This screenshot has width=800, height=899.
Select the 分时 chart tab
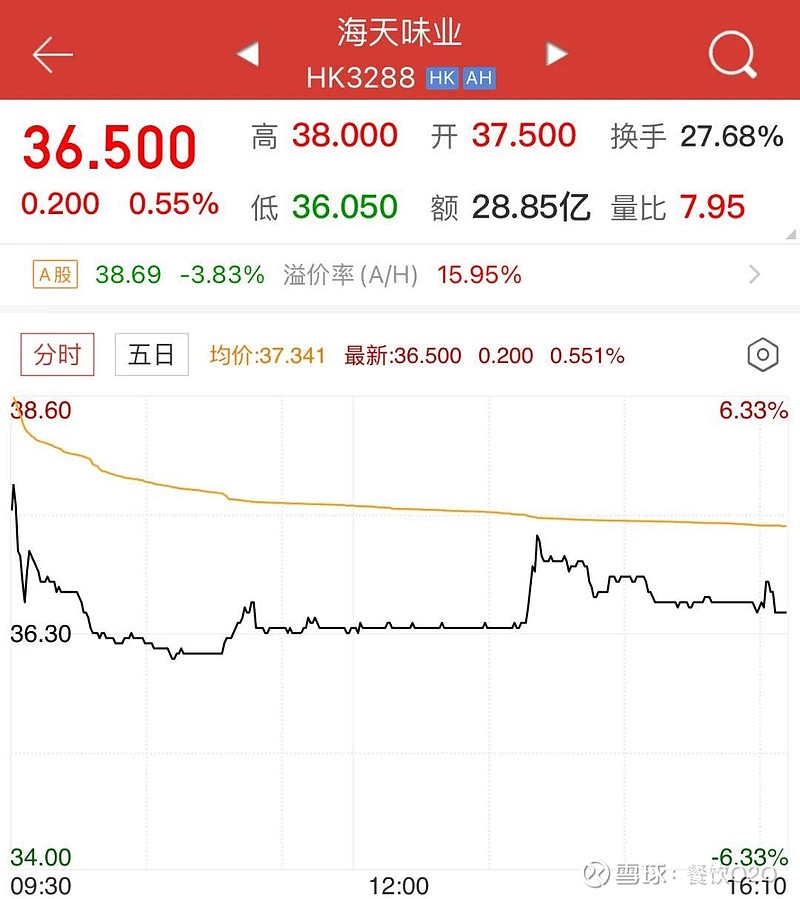click(x=56, y=355)
